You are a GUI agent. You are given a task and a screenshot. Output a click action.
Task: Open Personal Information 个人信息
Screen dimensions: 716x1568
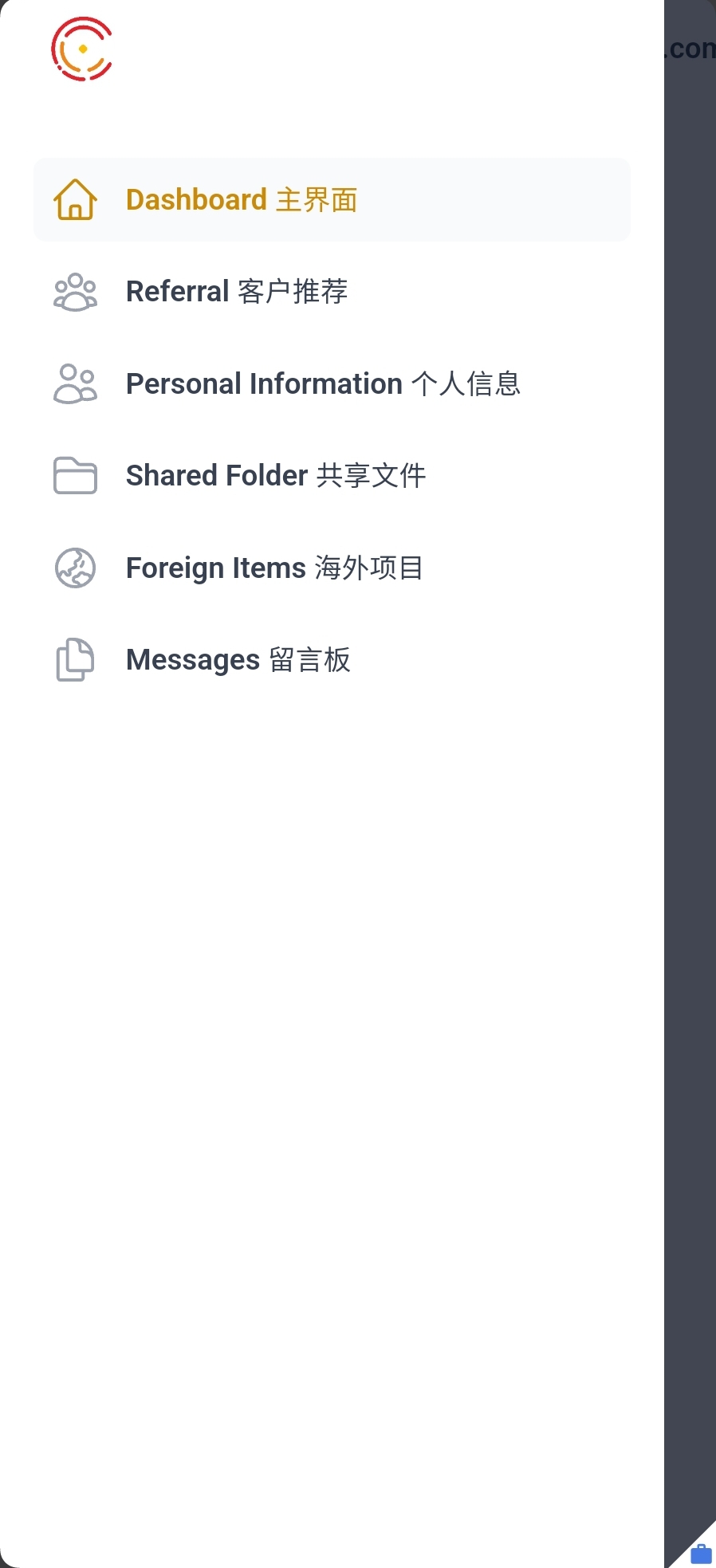[x=323, y=384]
